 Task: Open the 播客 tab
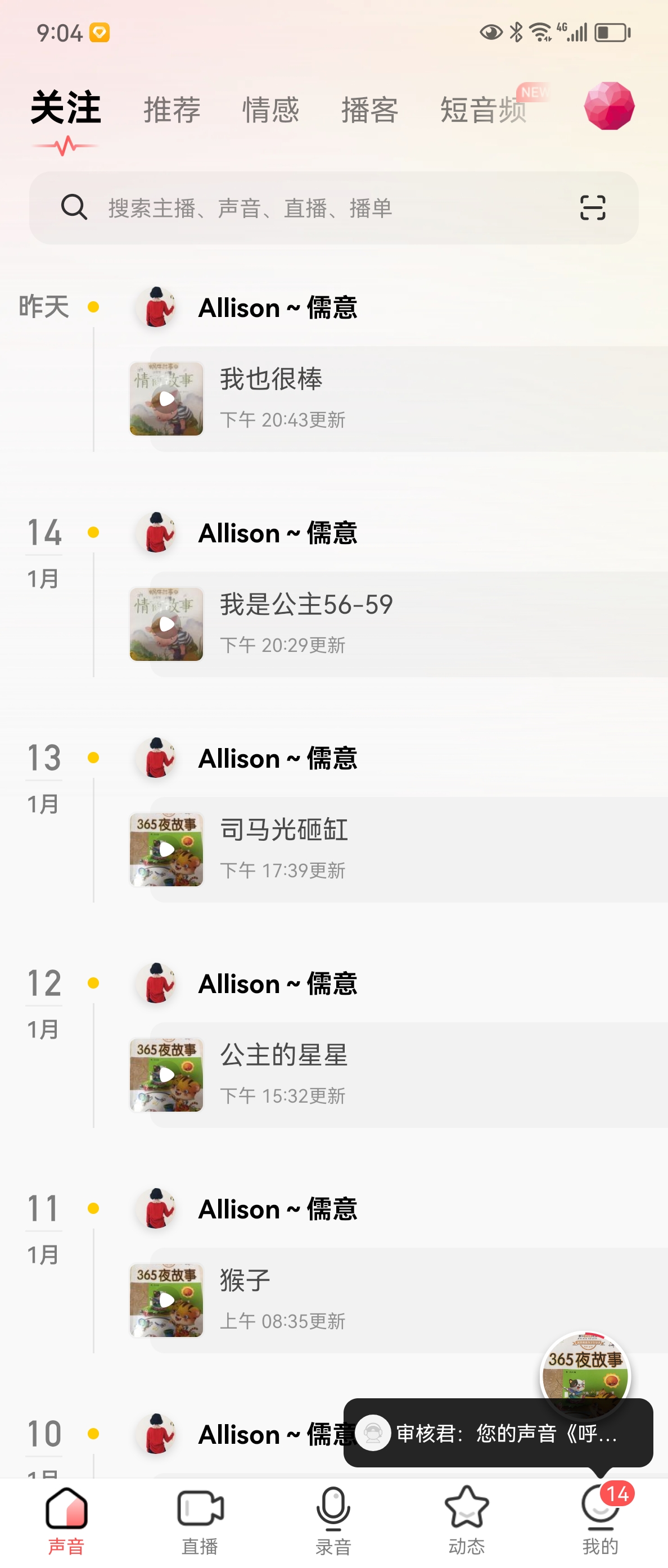pyautogui.click(x=369, y=110)
